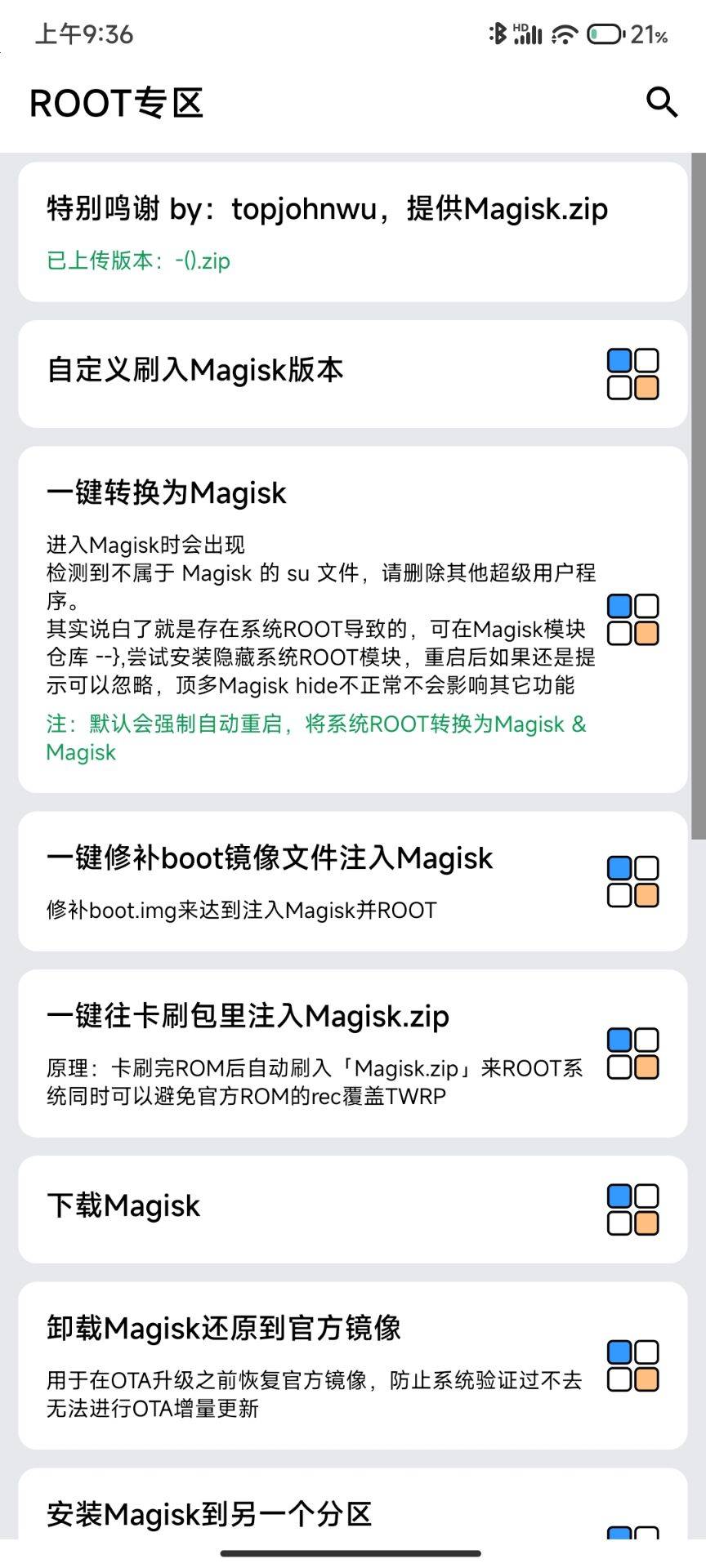Screen dimensions: 706x1568
Task: Open the 特别鸣谢 topjohnwu Magisk.zip card
Action: (x=352, y=232)
